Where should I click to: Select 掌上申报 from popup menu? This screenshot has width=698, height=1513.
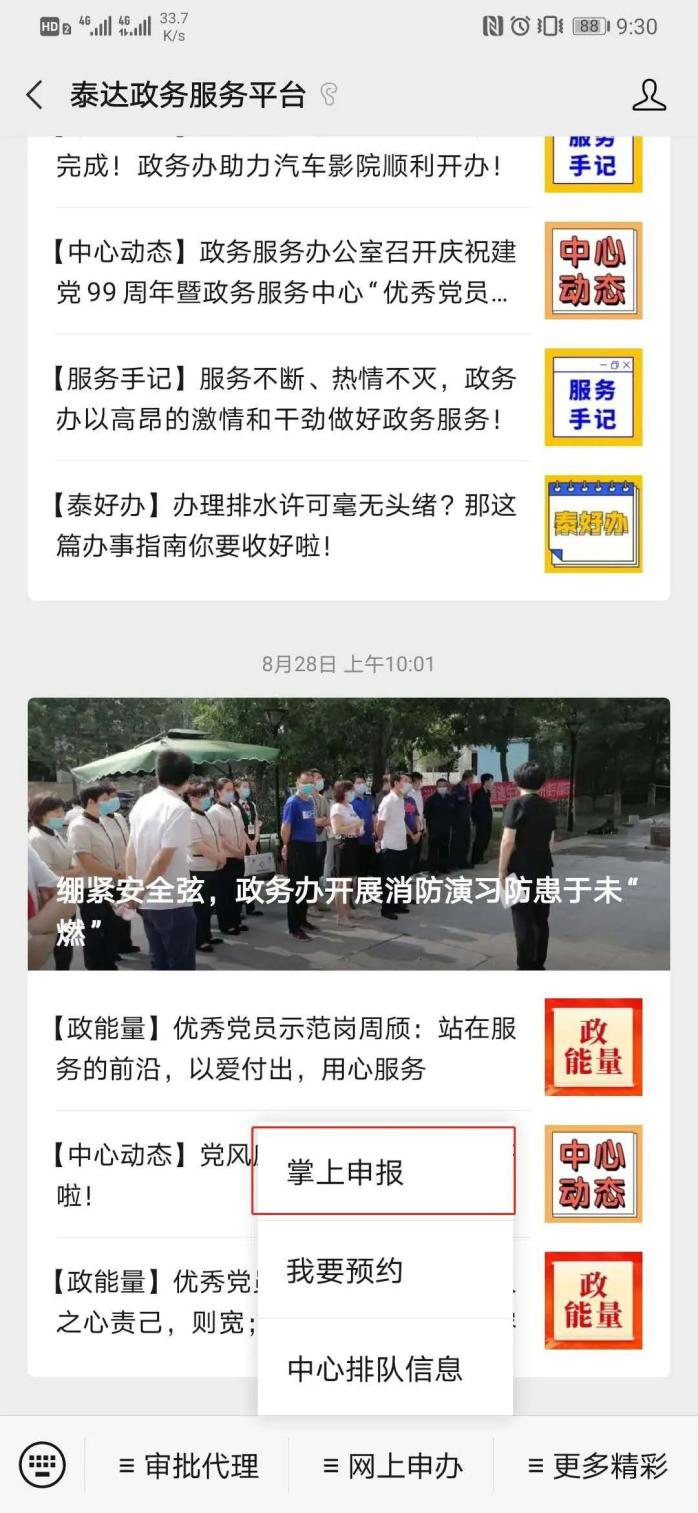[x=384, y=1172]
